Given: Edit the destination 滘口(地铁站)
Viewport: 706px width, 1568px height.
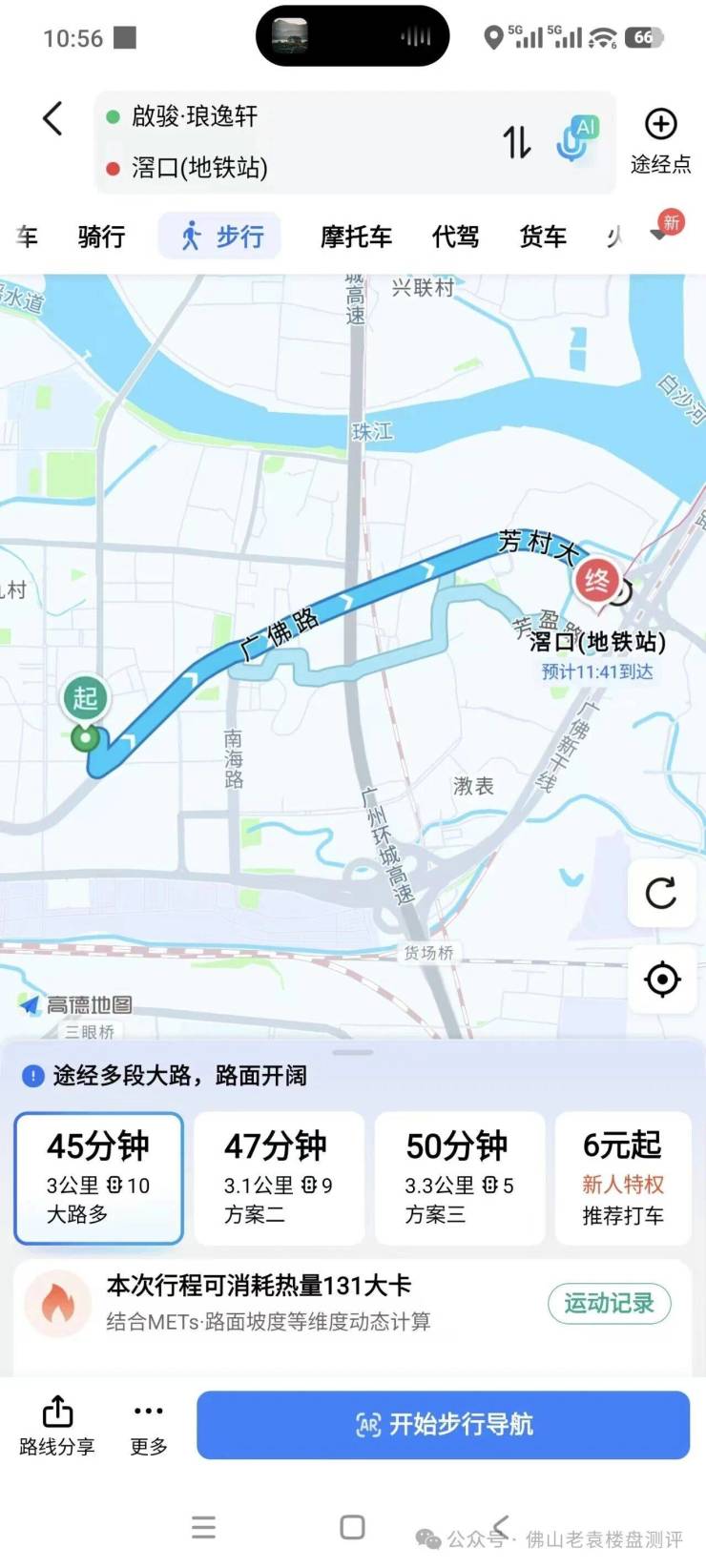Looking at the screenshot, I should [x=199, y=168].
